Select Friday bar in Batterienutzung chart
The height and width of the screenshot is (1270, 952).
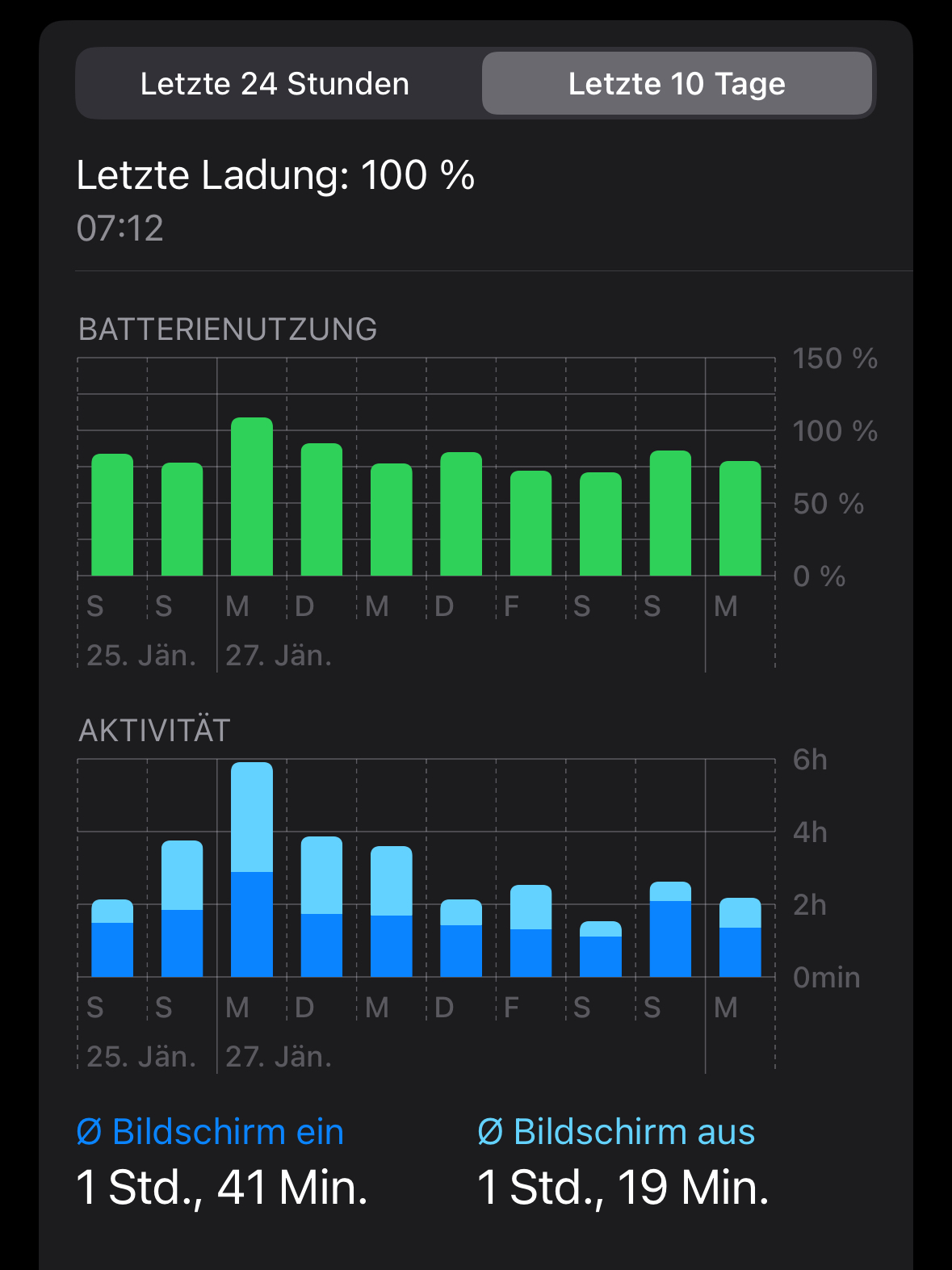tap(531, 523)
